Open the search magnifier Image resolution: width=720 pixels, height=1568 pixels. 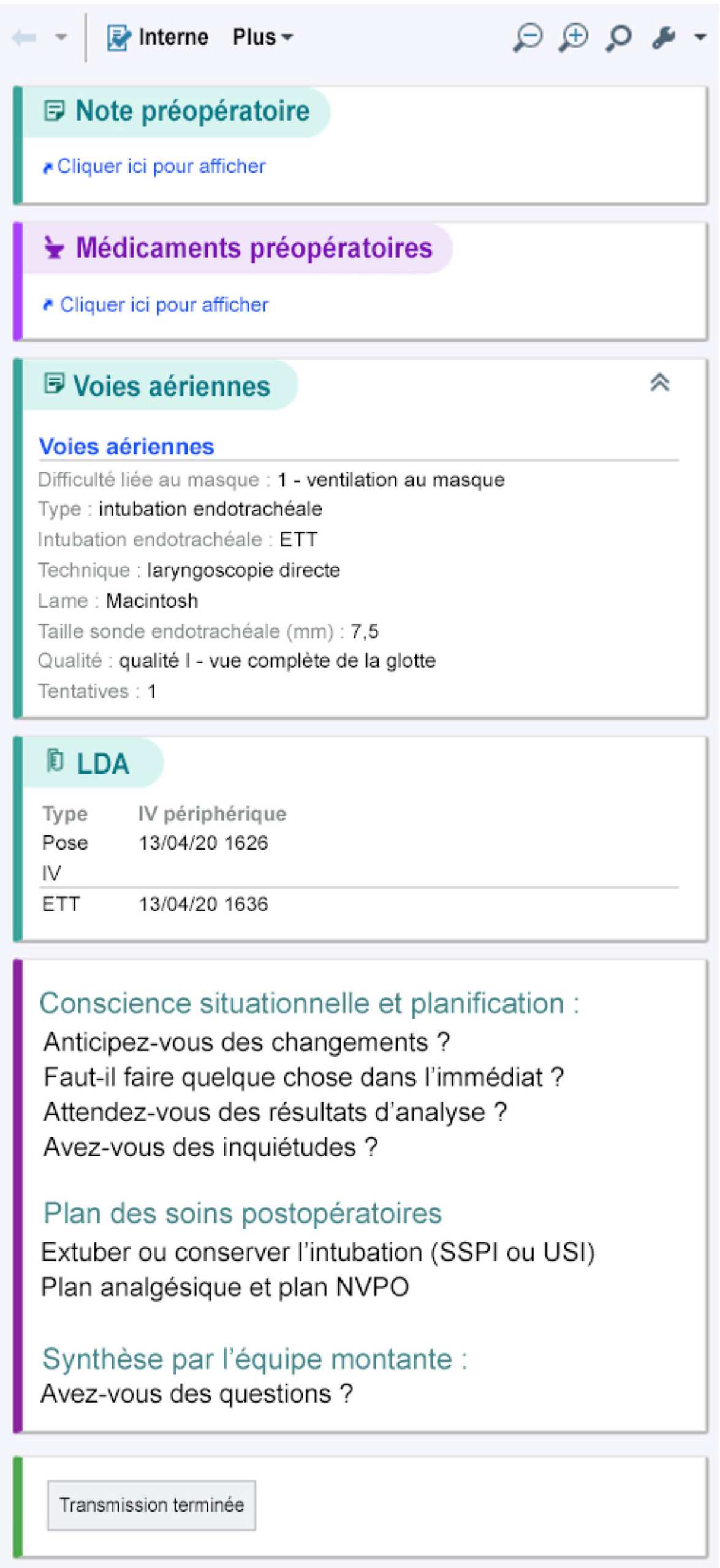[618, 38]
